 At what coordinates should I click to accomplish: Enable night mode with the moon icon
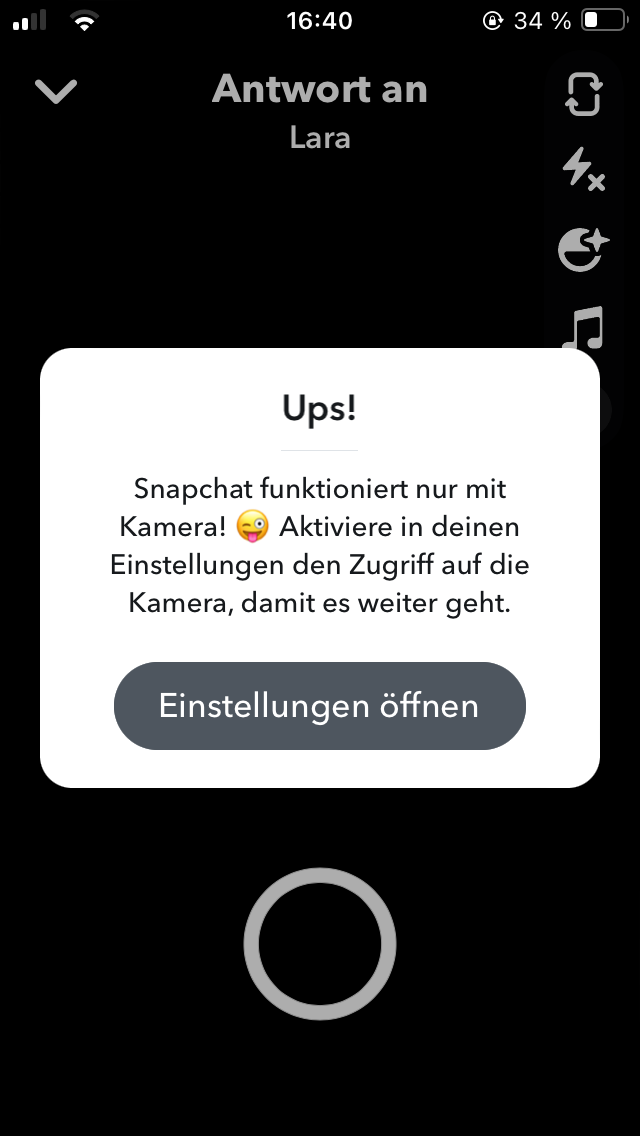(x=583, y=250)
